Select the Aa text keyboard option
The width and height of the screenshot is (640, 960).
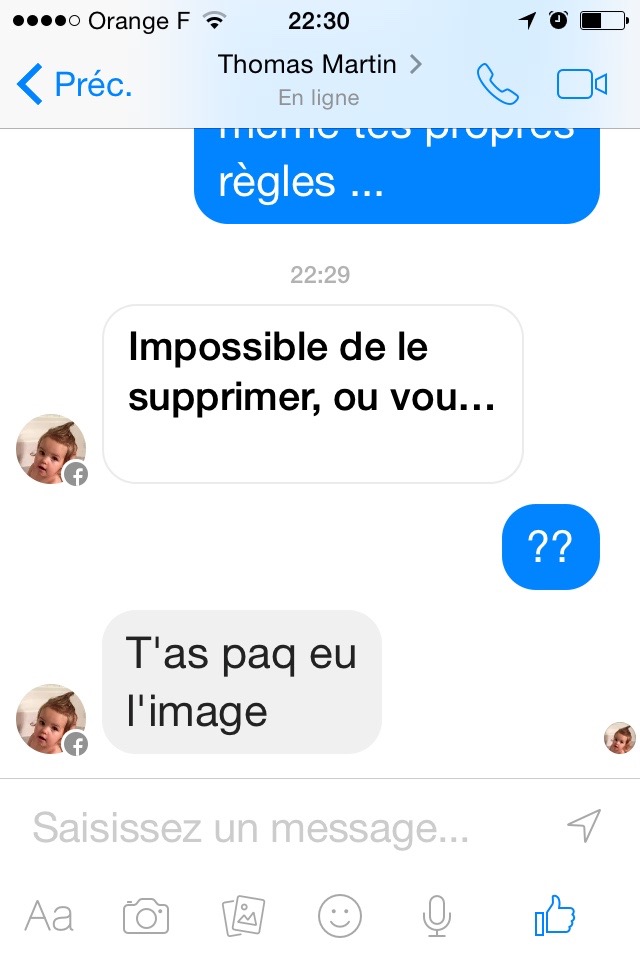click(x=49, y=915)
